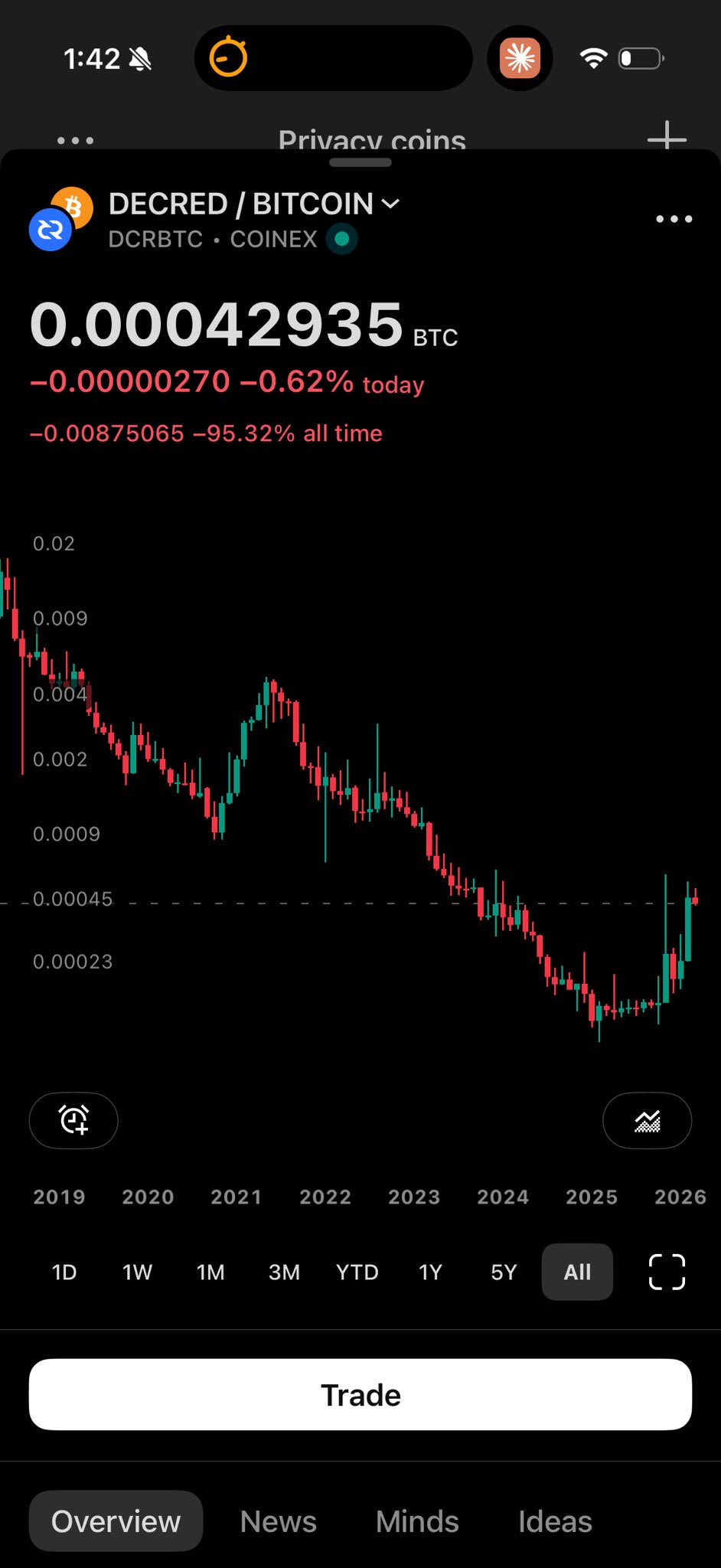
Task: Select the 1D time range
Action: 64,1272
